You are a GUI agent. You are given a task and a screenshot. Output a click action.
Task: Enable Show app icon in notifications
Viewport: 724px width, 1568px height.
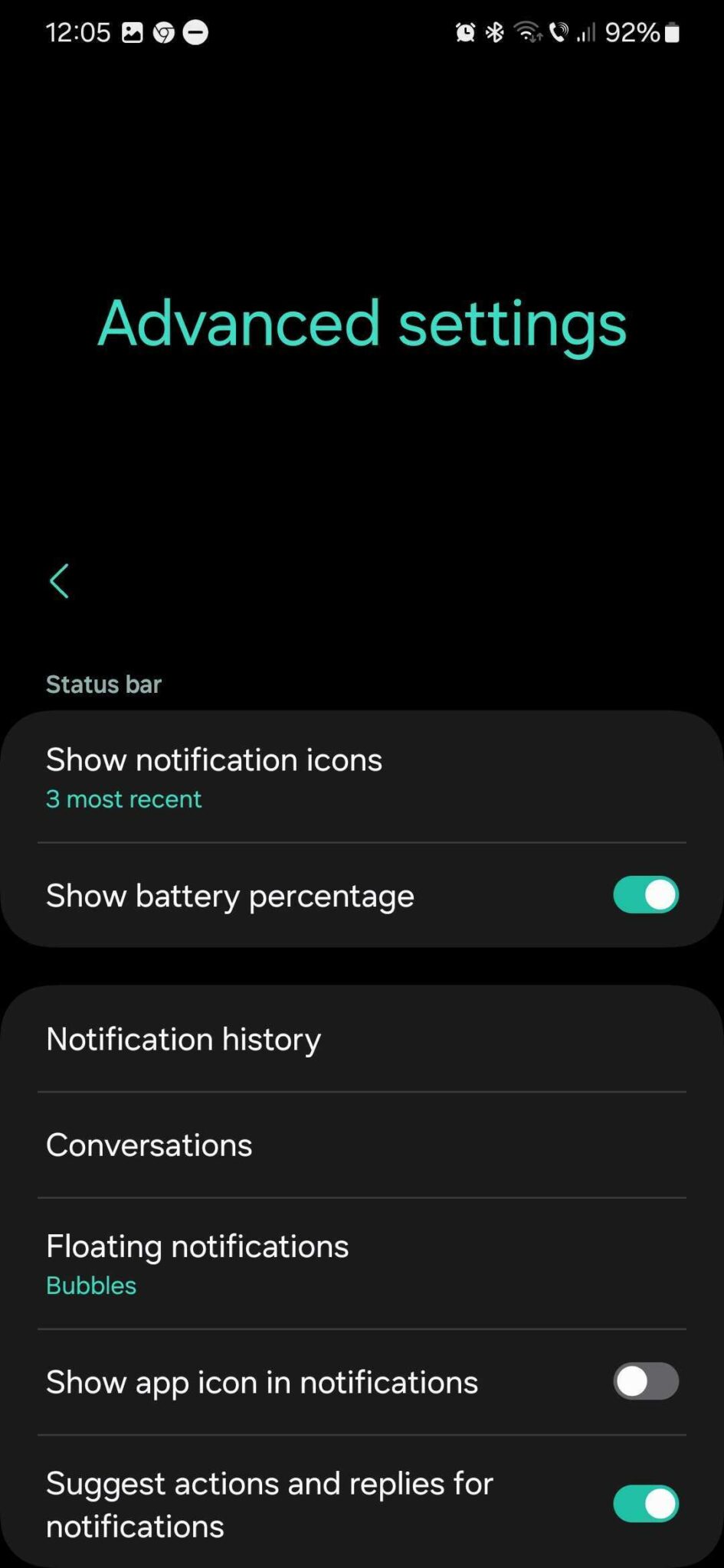coord(646,1382)
